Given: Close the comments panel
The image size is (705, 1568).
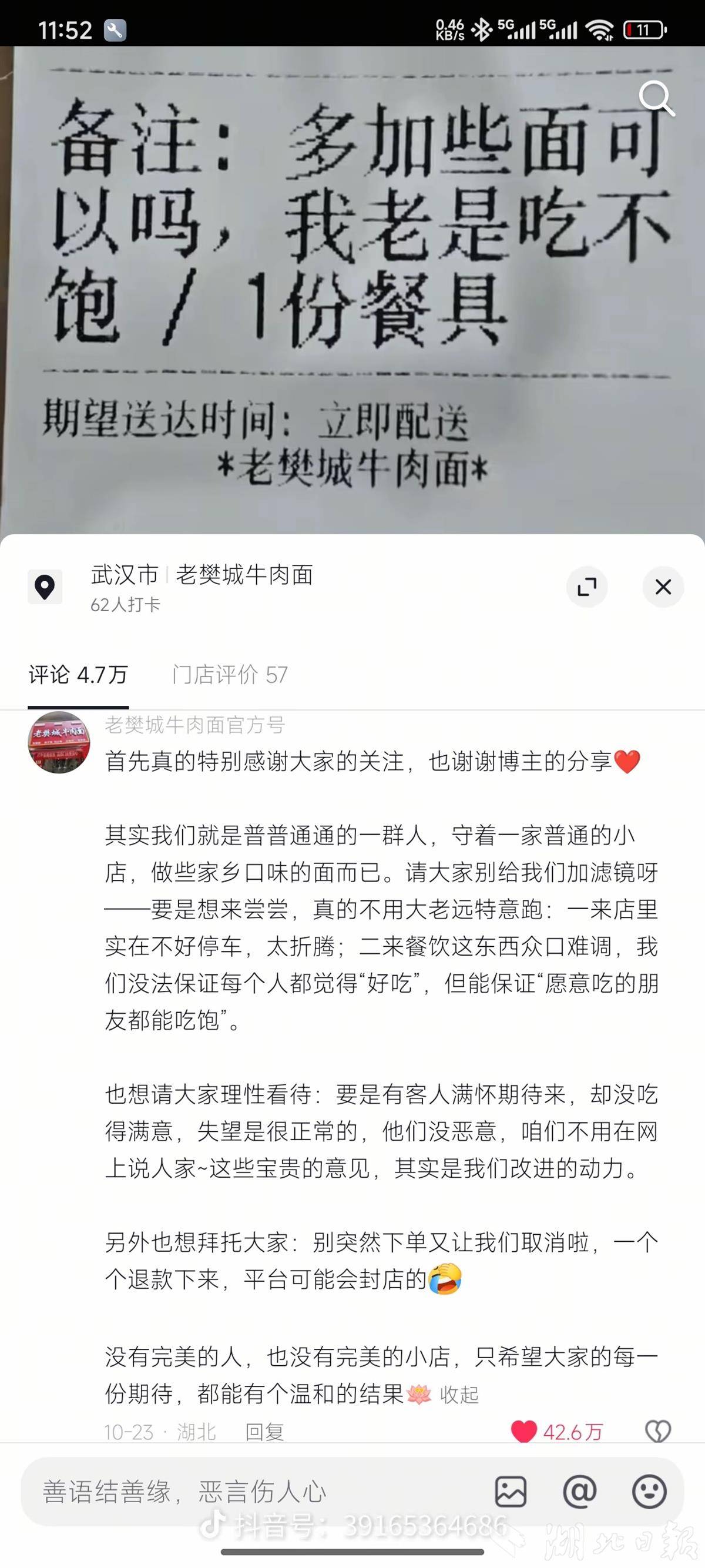Looking at the screenshot, I should (x=663, y=587).
